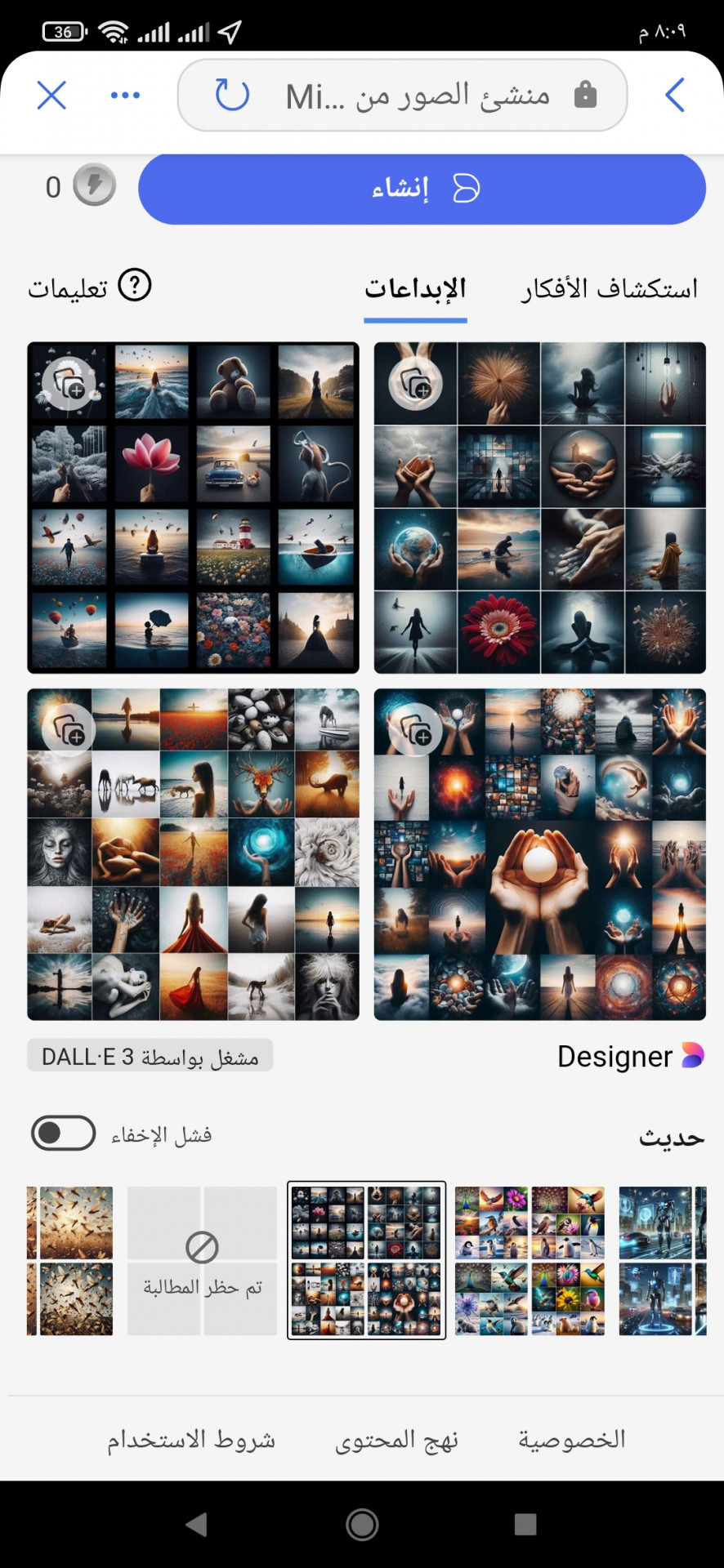
Task: Reload the page with the refresh icon
Action: coord(232,95)
